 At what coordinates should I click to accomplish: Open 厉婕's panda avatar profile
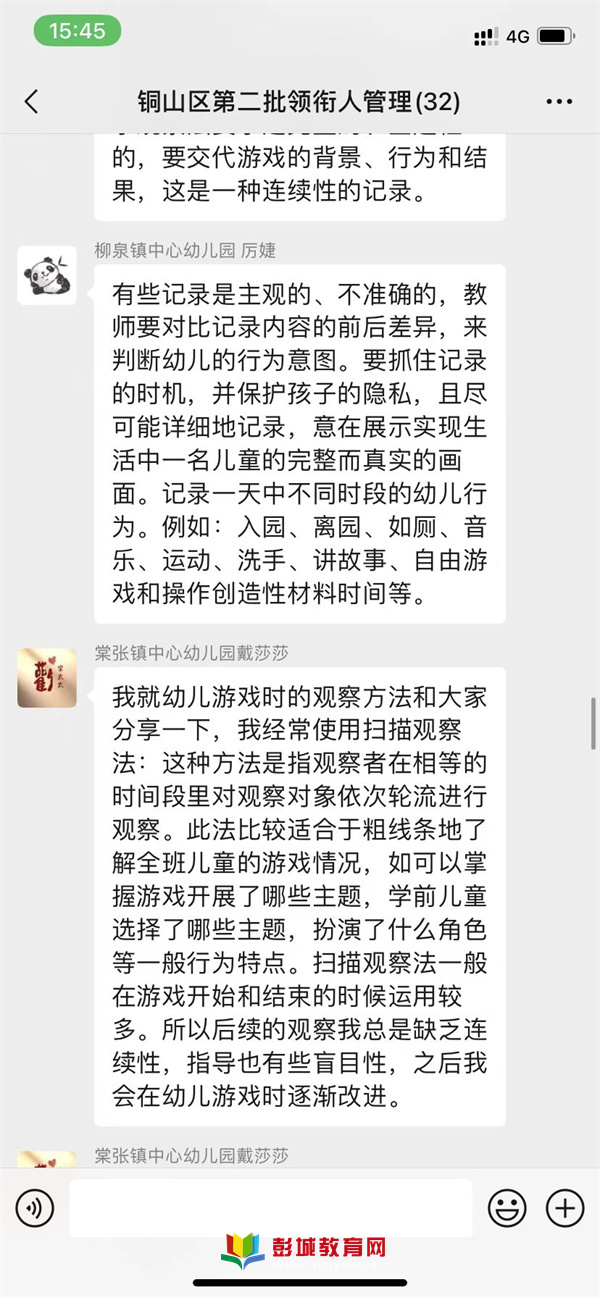click(x=47, y=275)
